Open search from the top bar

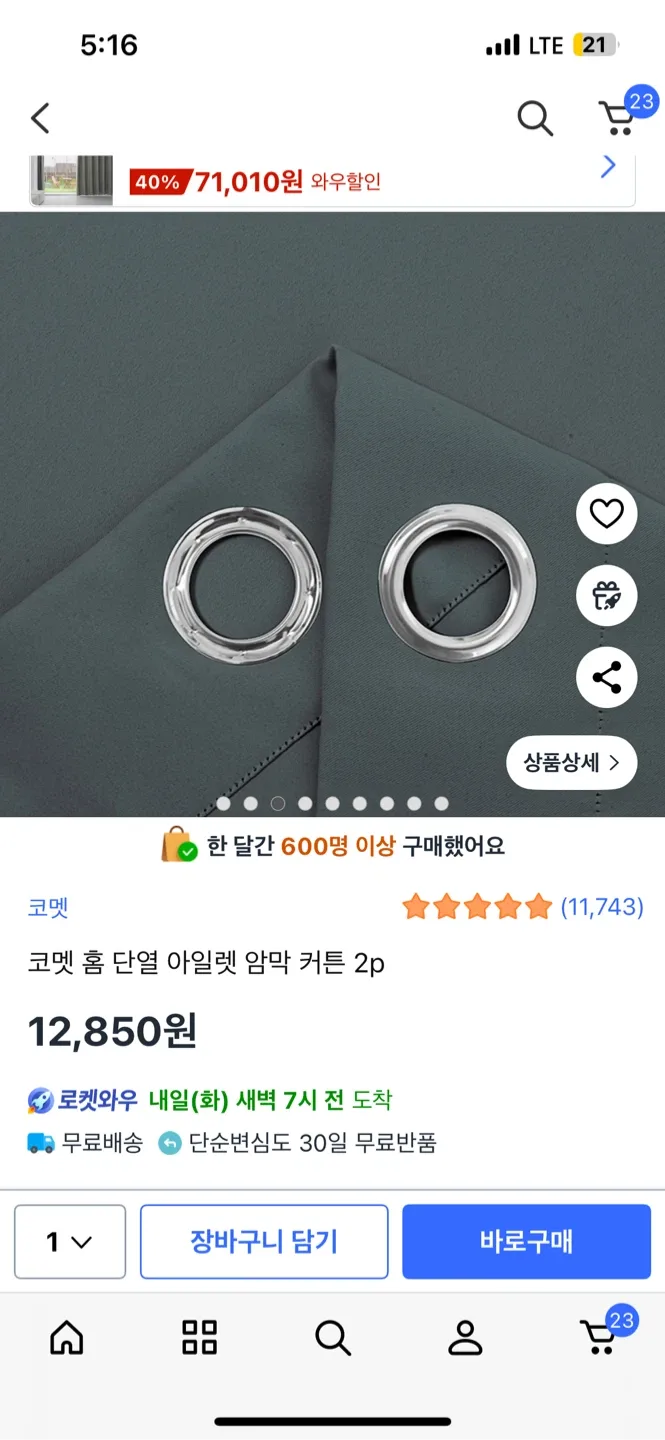(x=535, y=119)
